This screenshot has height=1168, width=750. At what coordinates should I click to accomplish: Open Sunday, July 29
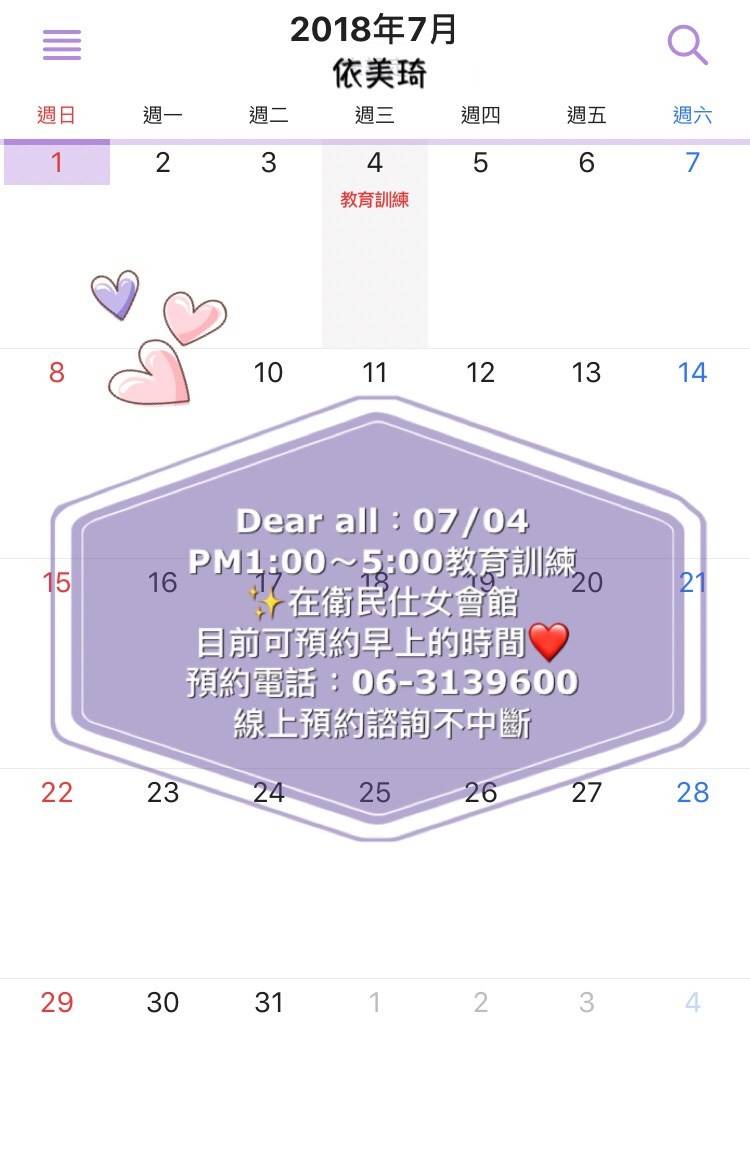pos(57,1003)
